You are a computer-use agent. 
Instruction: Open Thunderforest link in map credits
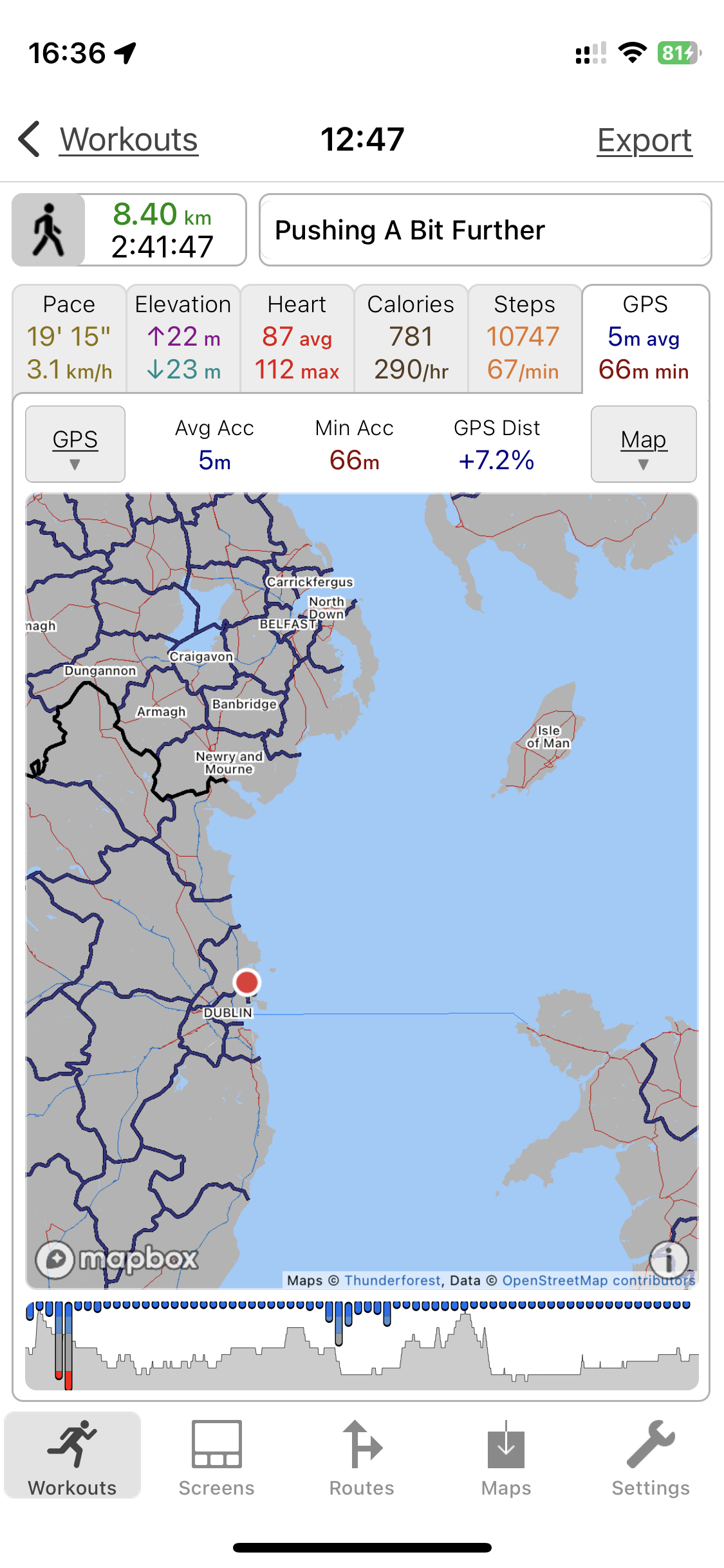[x=393, y=1280]
